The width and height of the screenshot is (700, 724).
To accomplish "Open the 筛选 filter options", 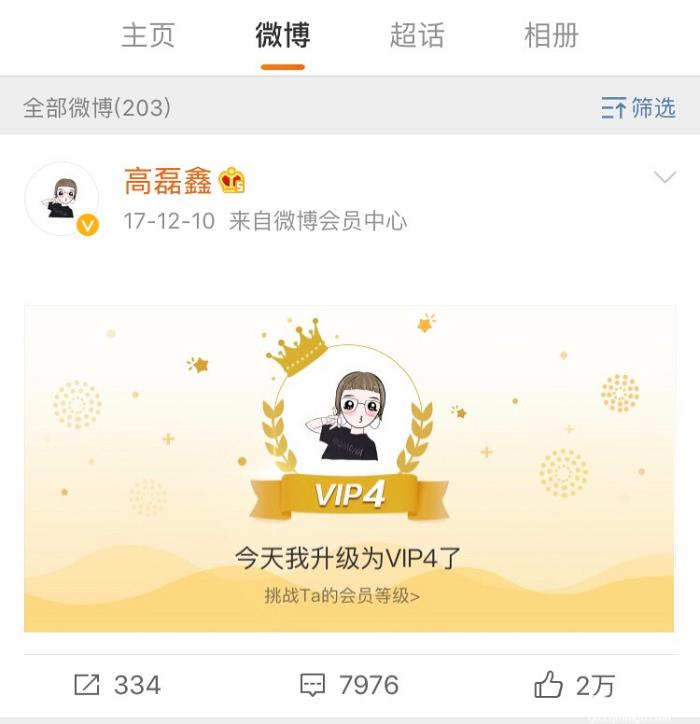I will [638, 107].
